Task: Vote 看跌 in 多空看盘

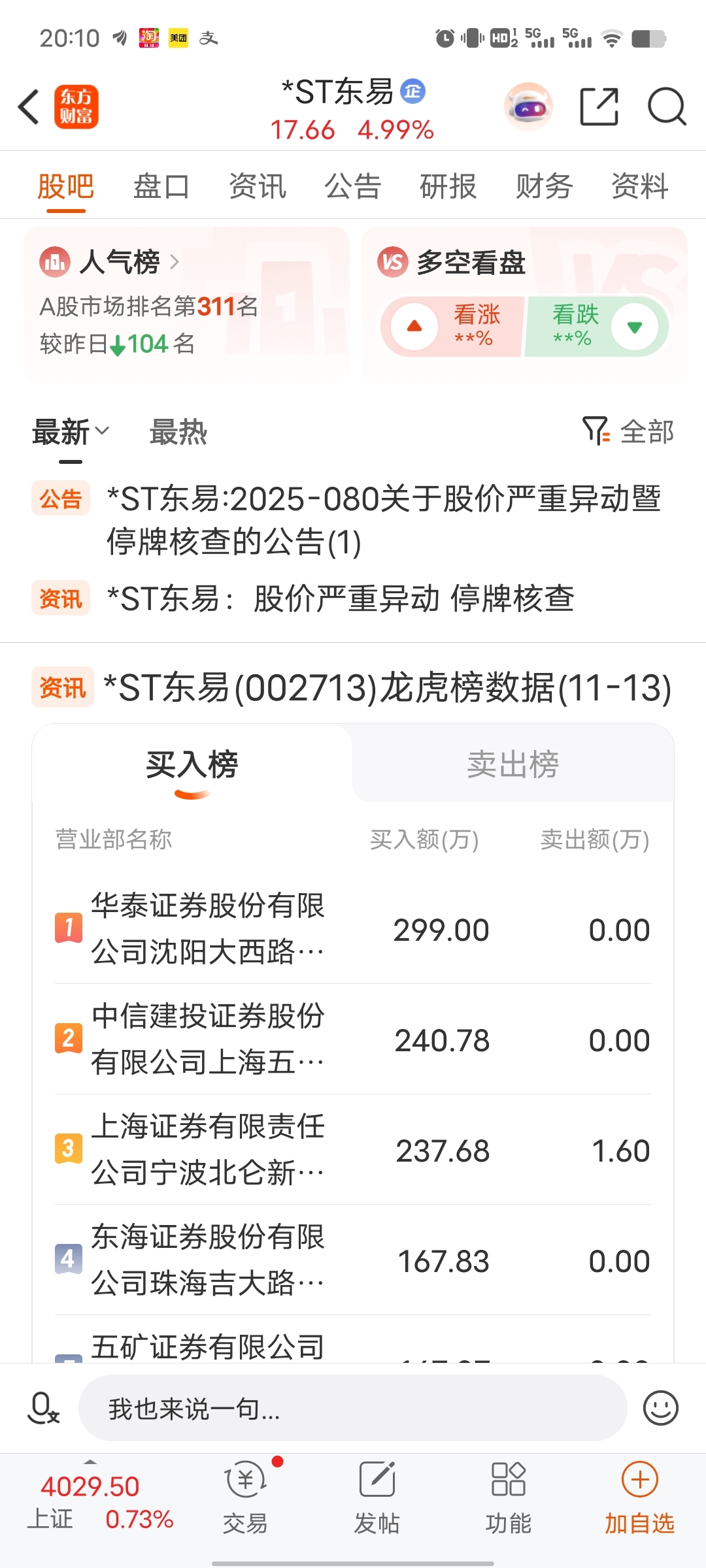Action: pos(596,326)
